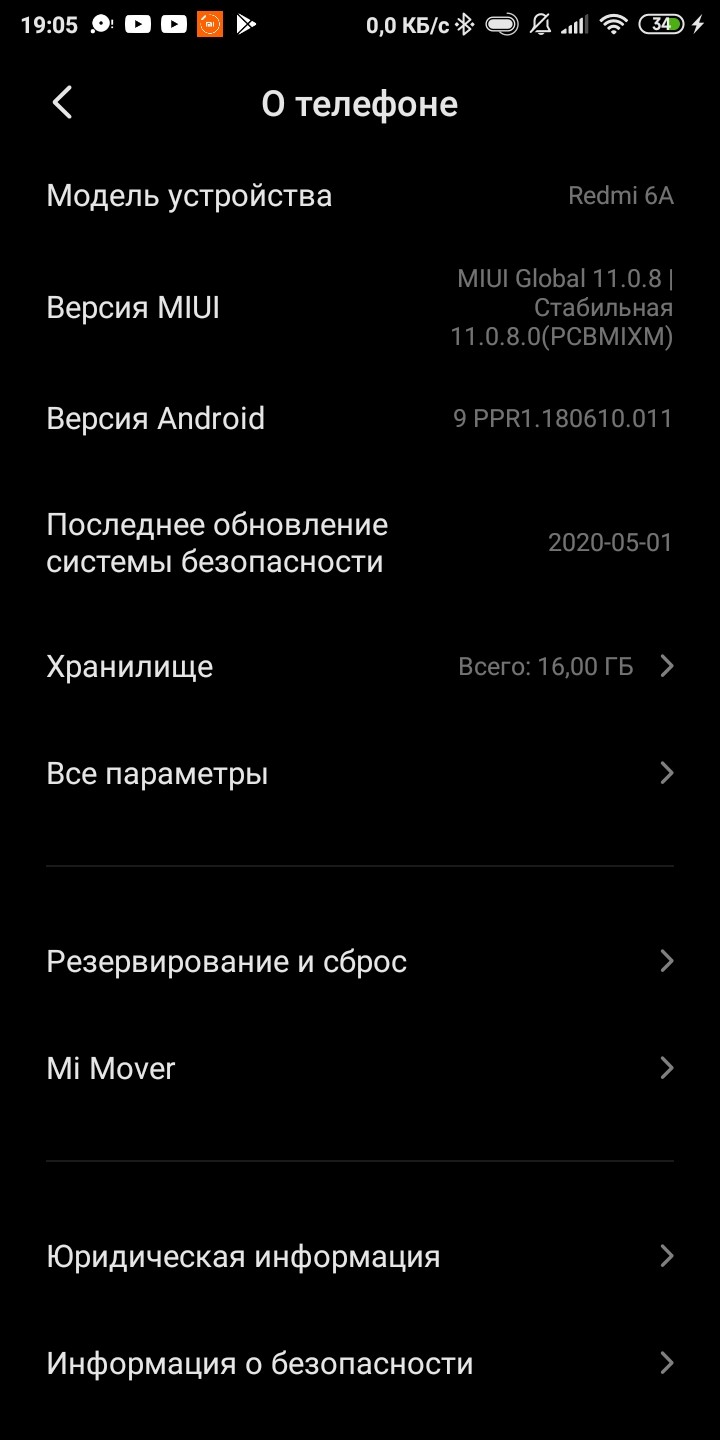The height and width of the screenshot is (1440, 720).
Task: Open Информация о безопасности
Action: (360, 1364)
